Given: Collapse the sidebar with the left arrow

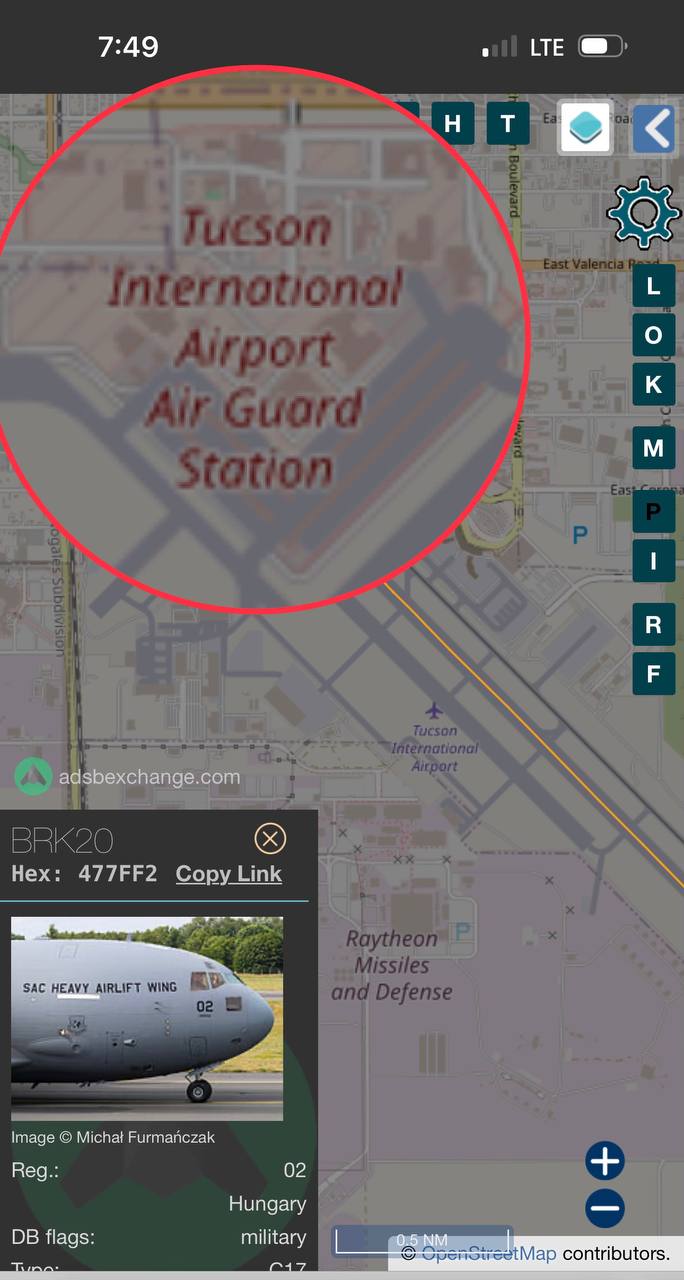Looking at the screenshot, I should click(x=656, y=128).
